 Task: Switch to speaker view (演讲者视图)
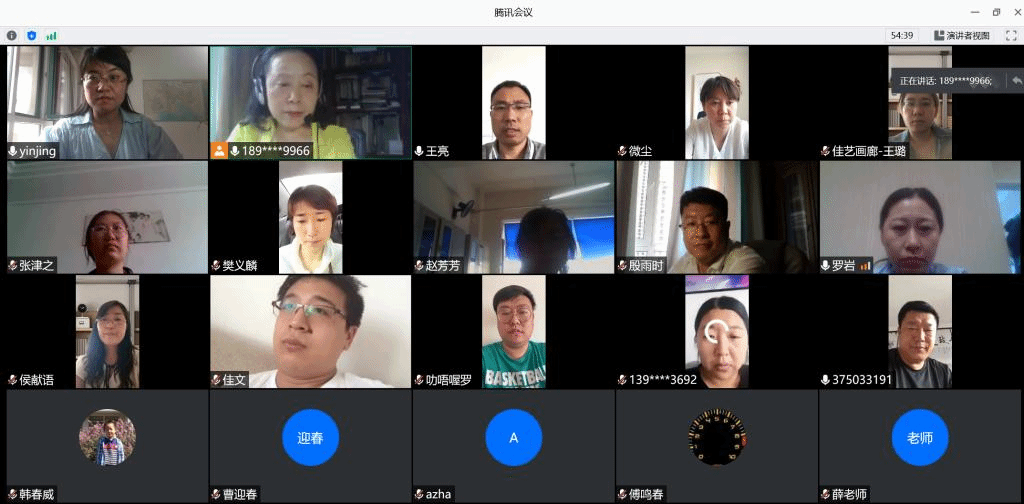point(961,35)
